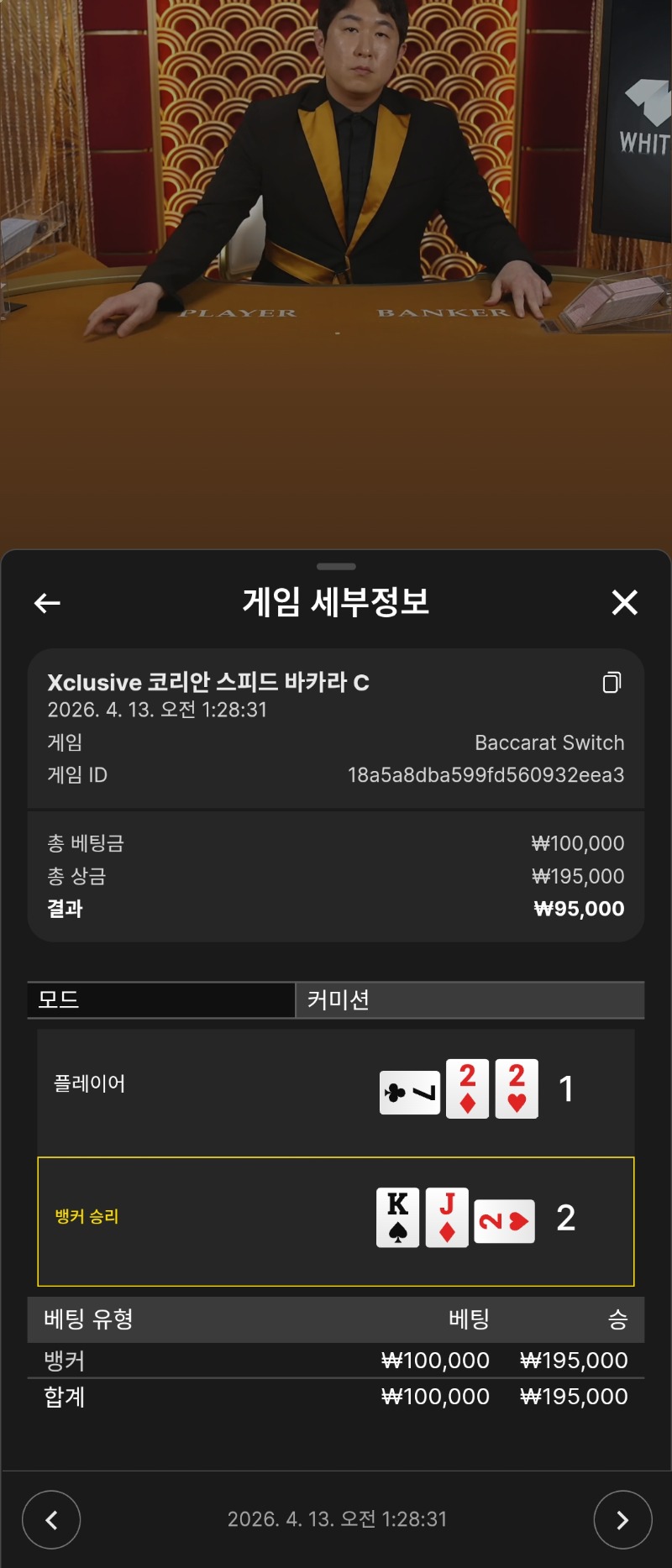Screen dimensions: 672x1568
Task: Go back from game details
Action: click(x=47, y=602)
